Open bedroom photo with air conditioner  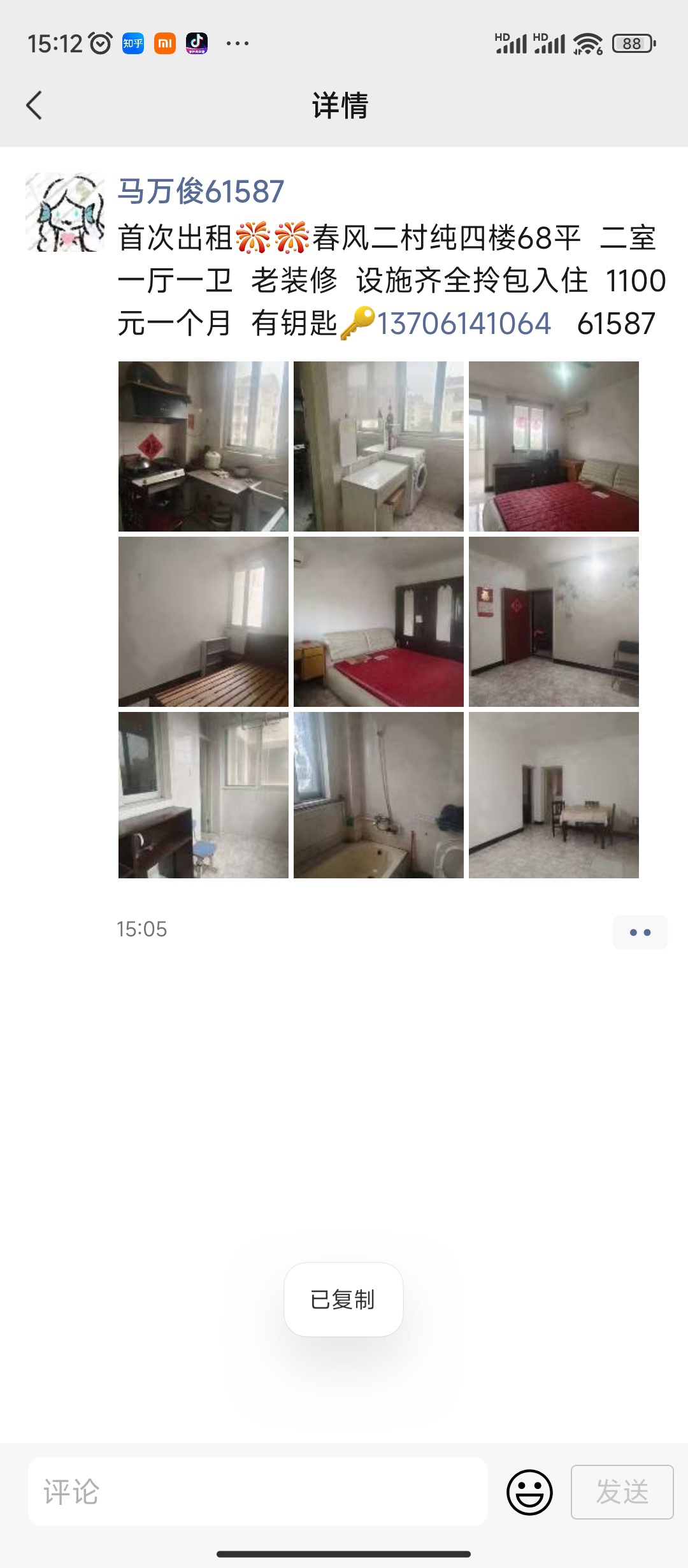[x=554, y=446]
